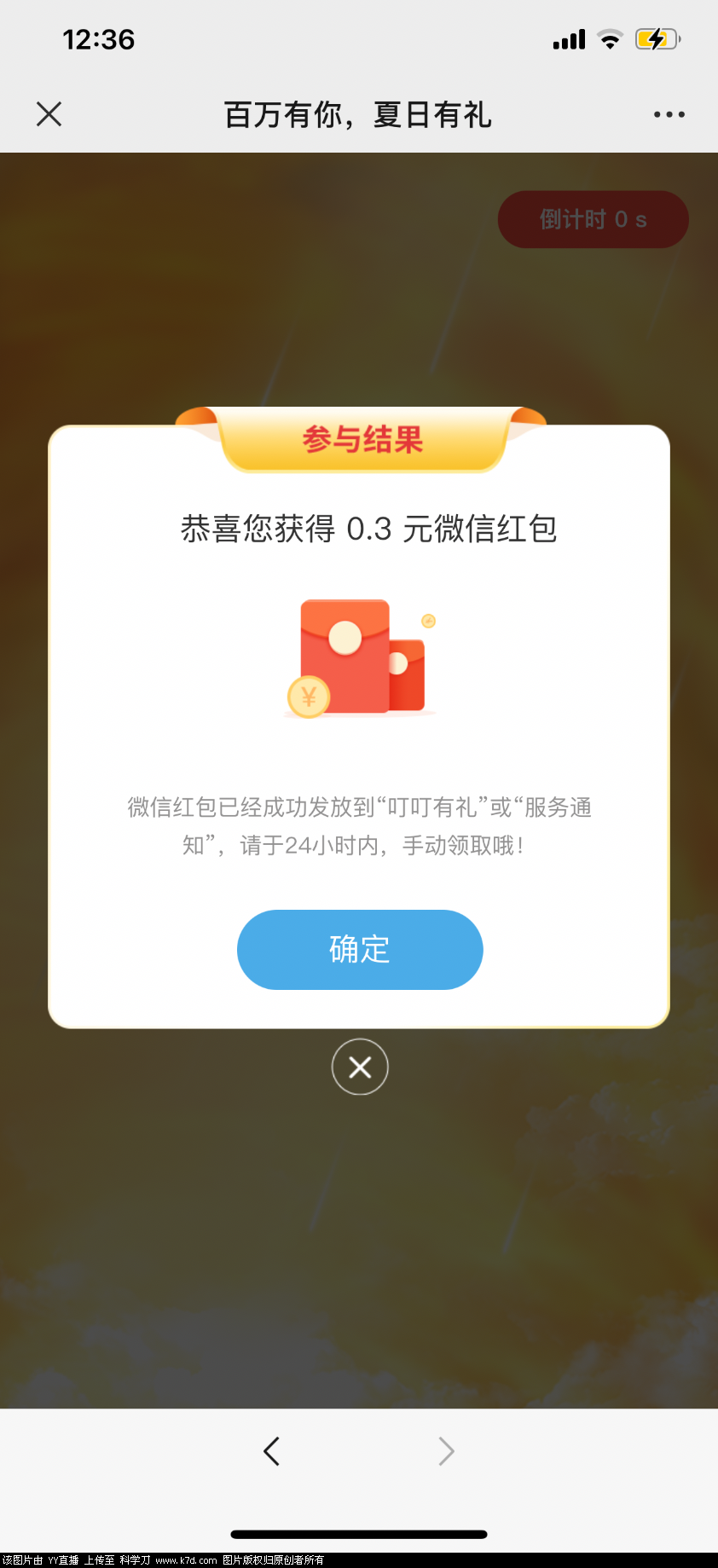This screenshot has height=1568, width=718.
Task: Tap the congratulations text about 0.3 元红包
Action: click(367, 529)
